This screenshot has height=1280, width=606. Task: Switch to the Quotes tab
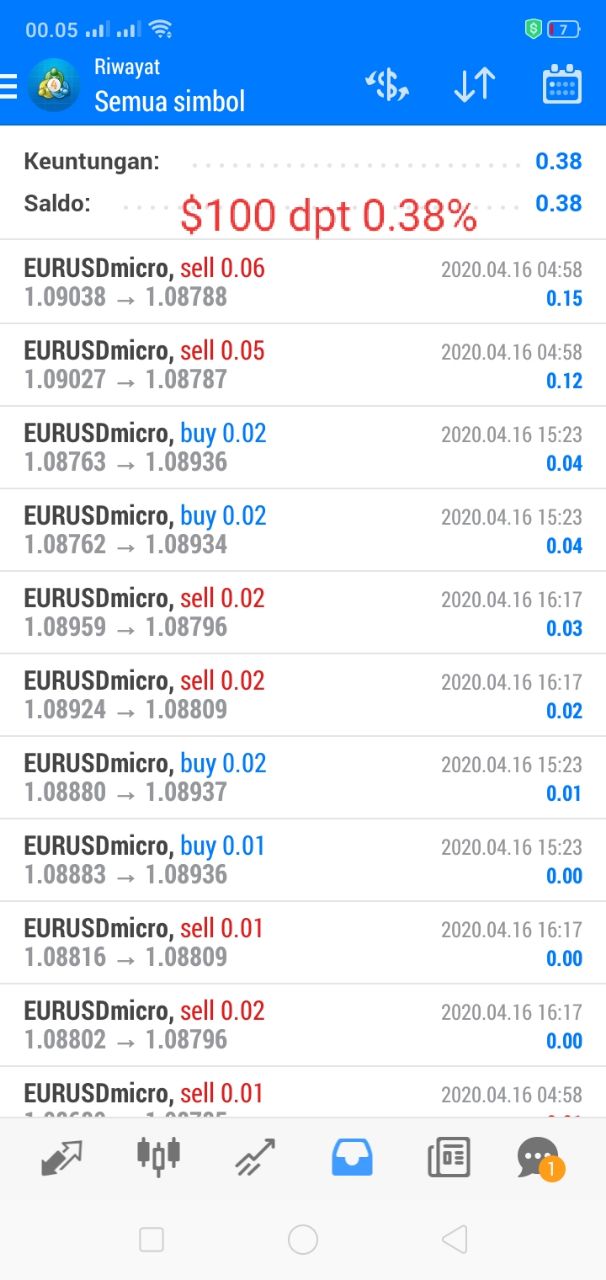[62, 1158]
